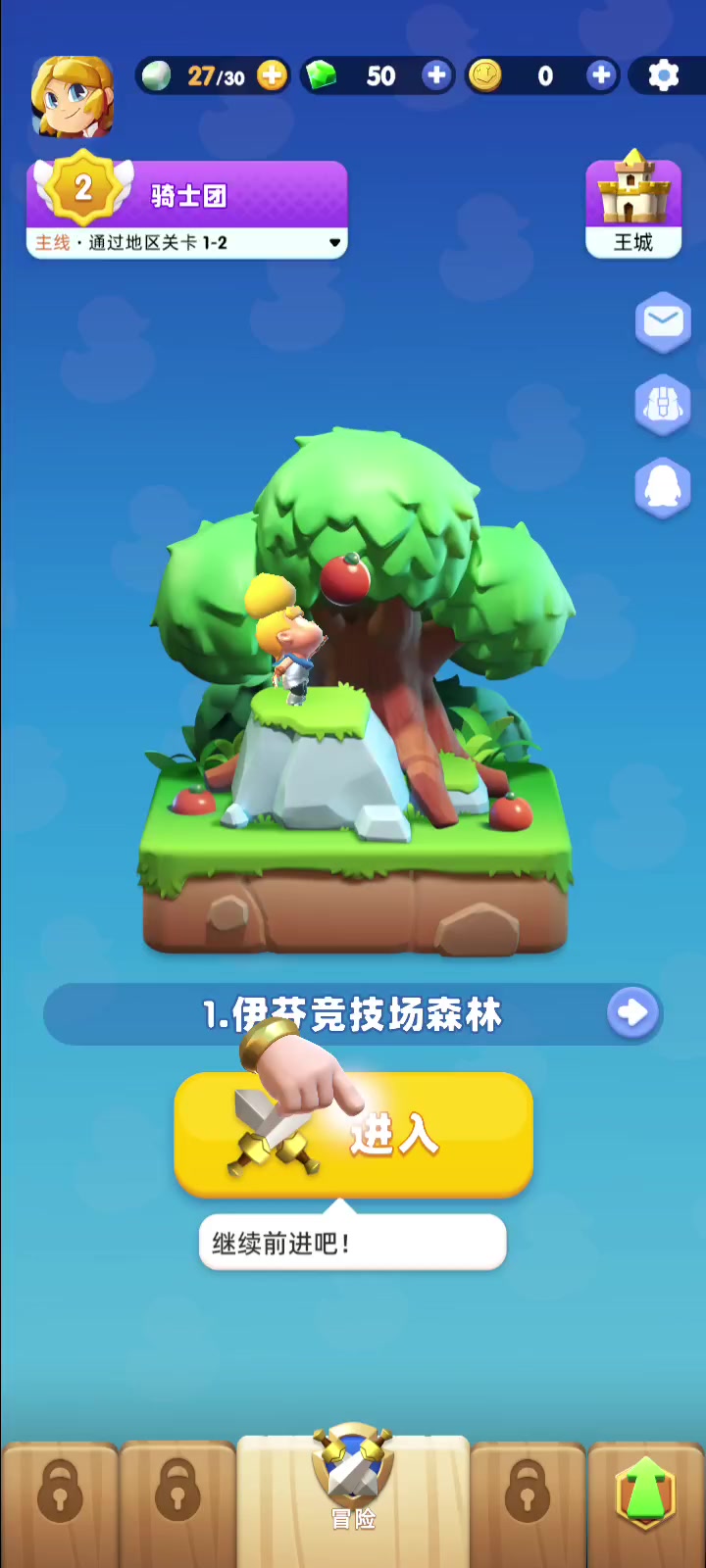
Task: Open the settings gear
Action: click(x=664, y=75)
